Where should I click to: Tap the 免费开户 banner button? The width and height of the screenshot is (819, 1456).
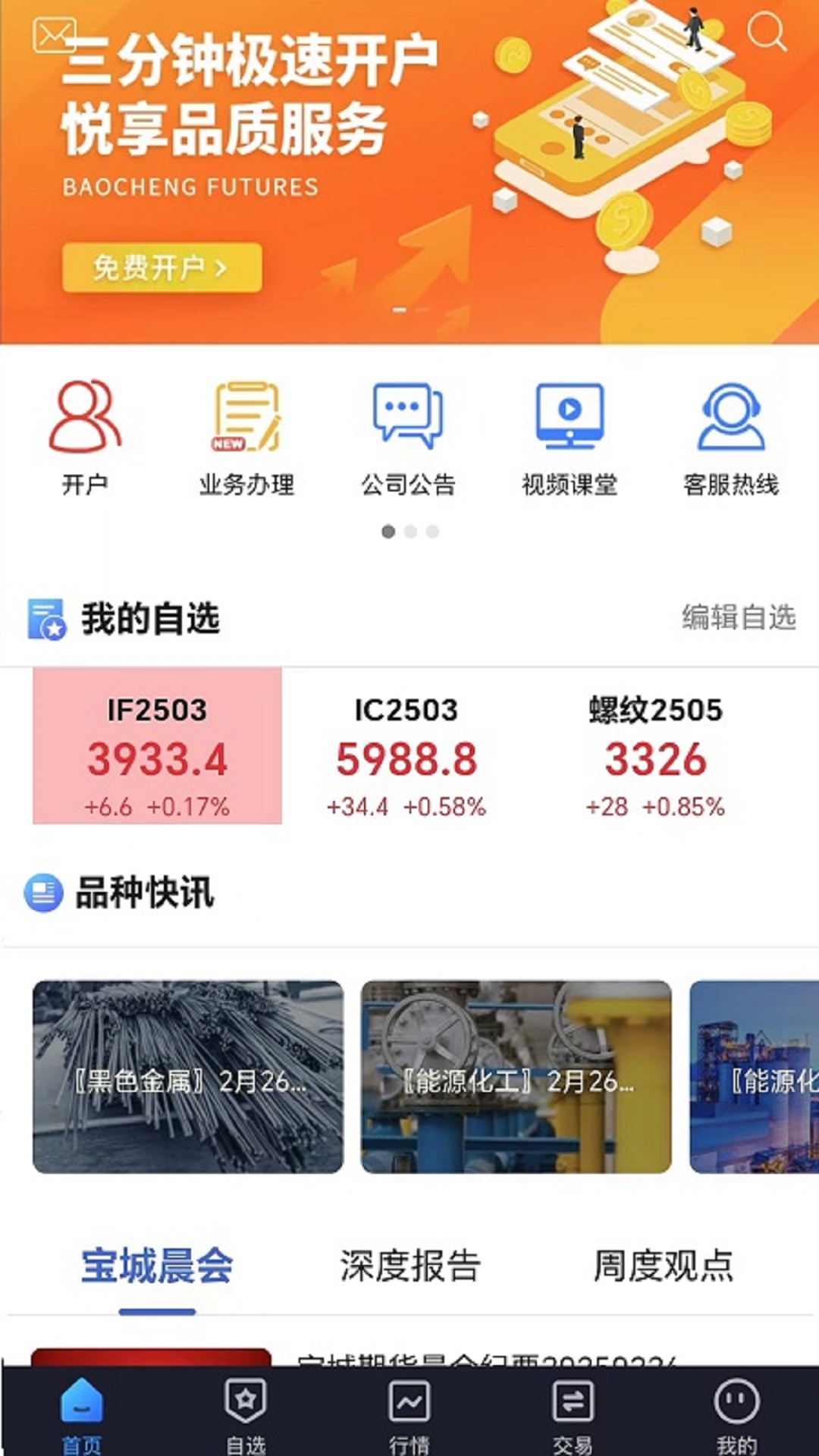tap(162, 268)
